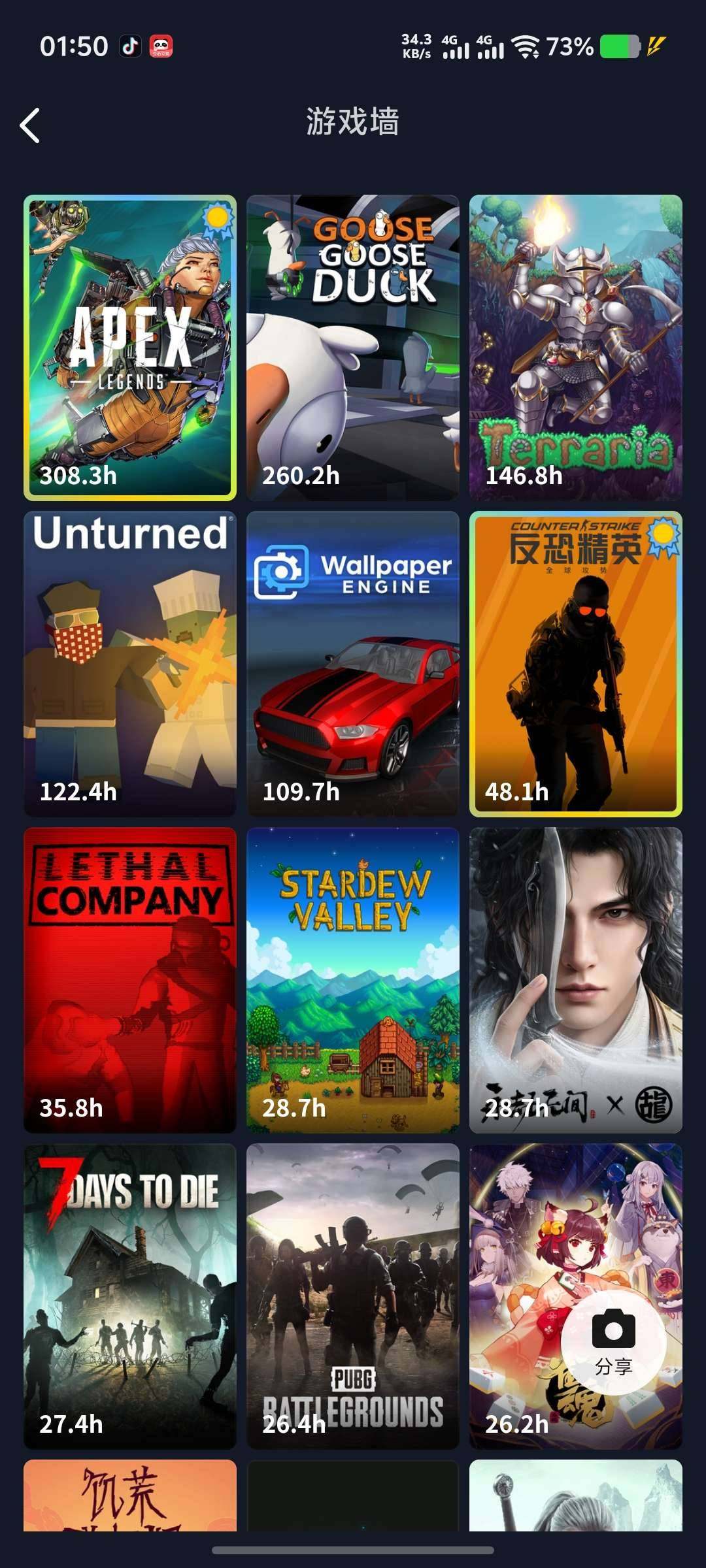
Task: Select the Lethal Company card
Action: tap(130, 980)
